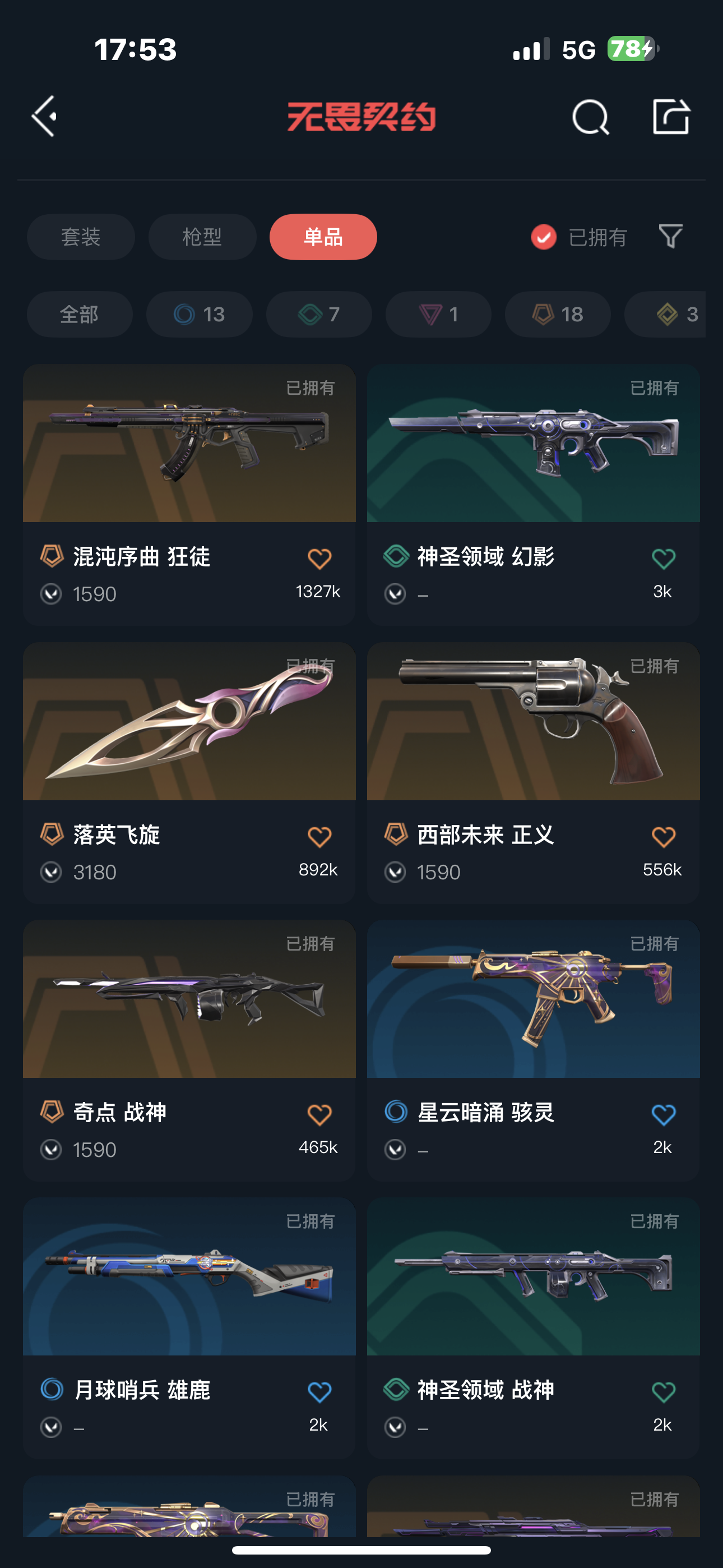Go back using the arrow icon
The image size is (723, 1568).
tap(44, 116)
